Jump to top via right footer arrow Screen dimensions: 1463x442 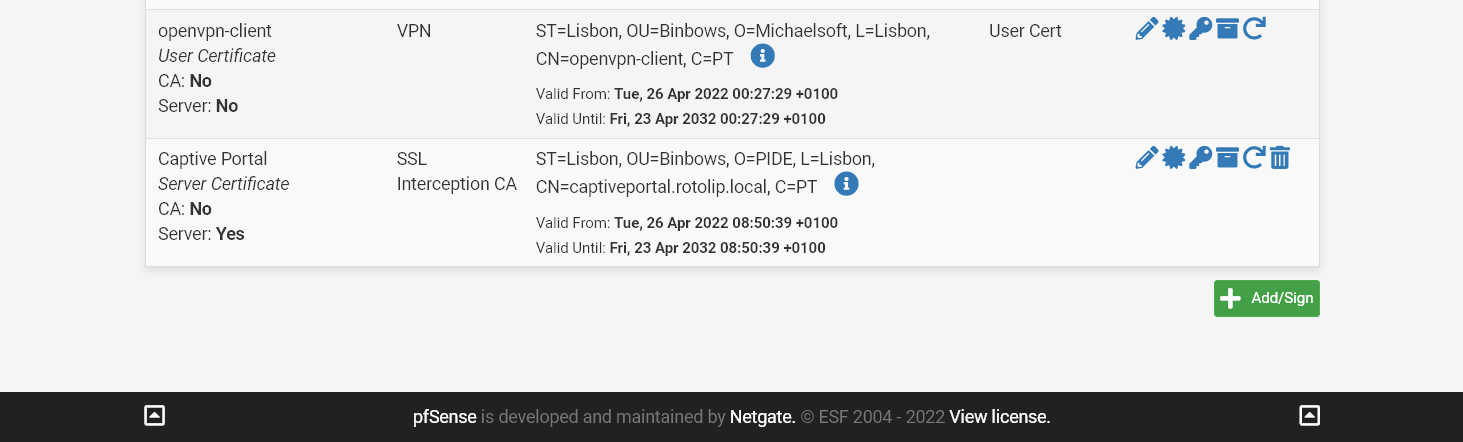point(1309,416)
